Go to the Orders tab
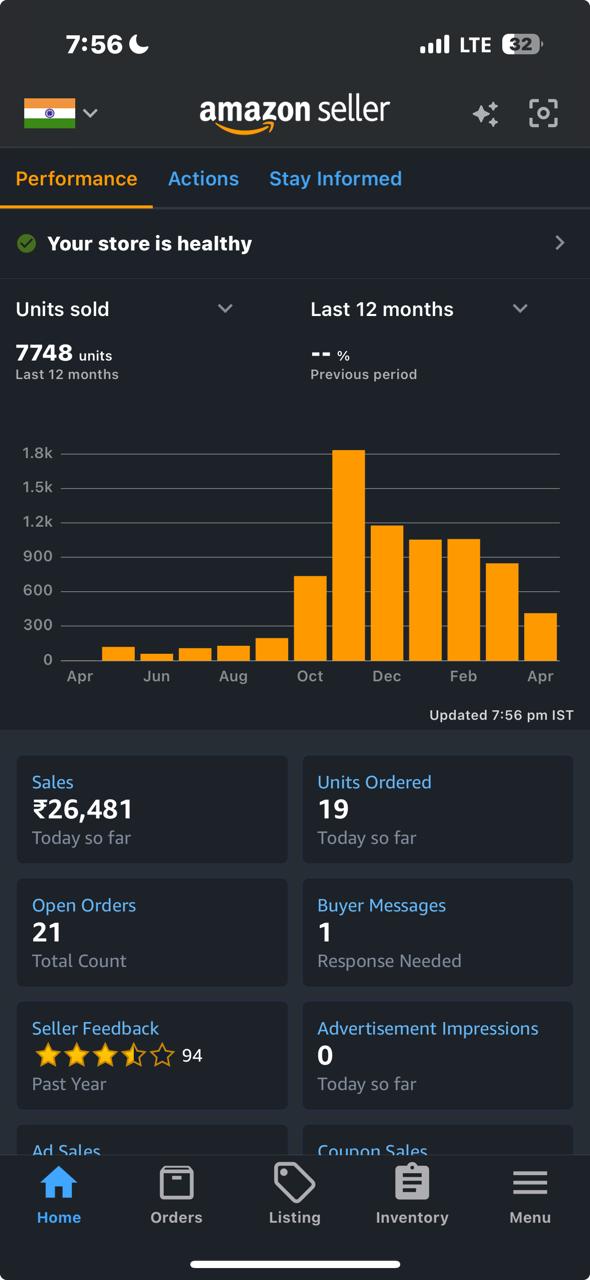This screenshot has height=1280, width=590. (x=176, y=1195)
